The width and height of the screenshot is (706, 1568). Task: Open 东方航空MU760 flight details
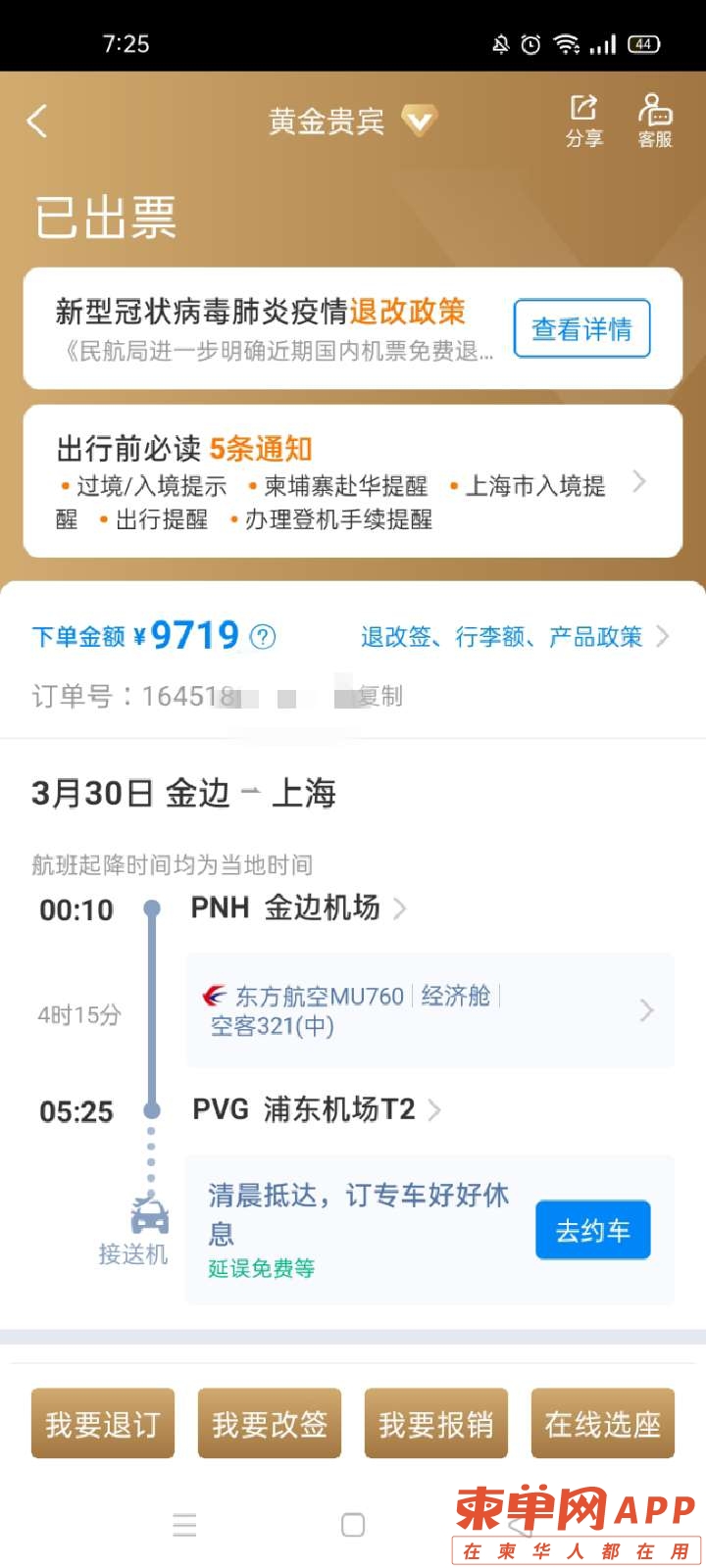pos(429,1010)
